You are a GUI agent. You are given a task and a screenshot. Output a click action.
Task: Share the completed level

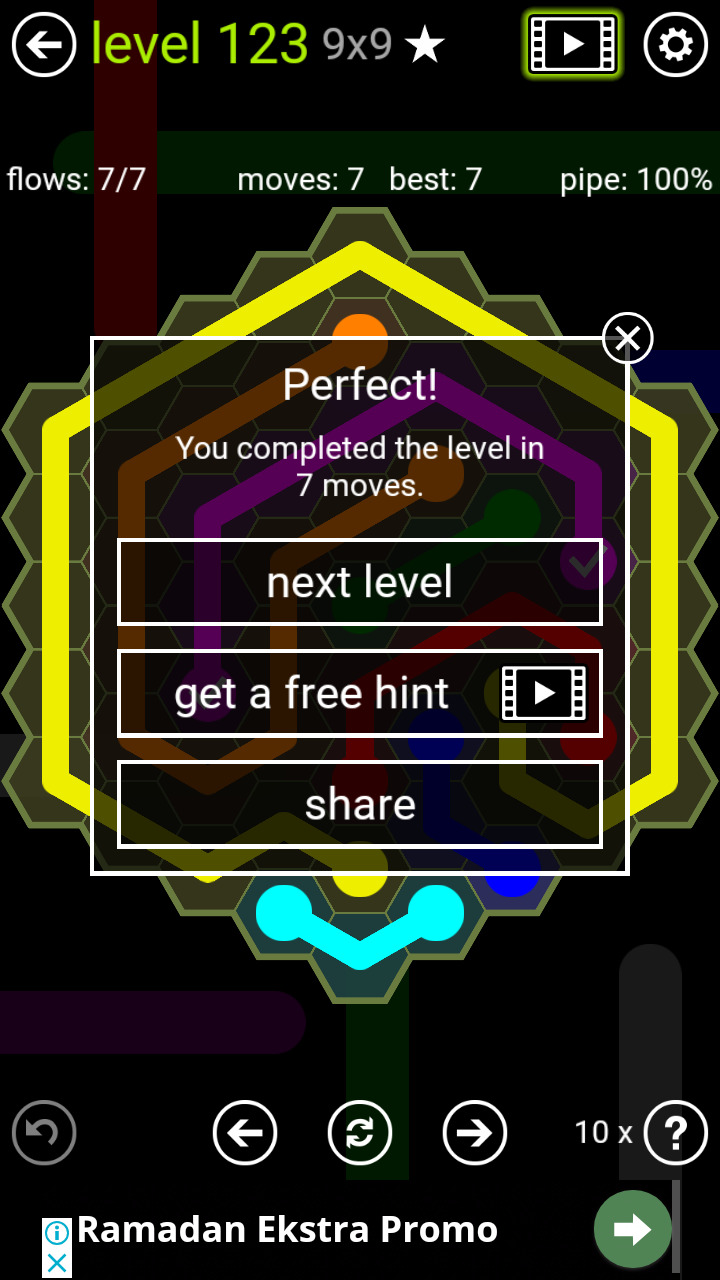(x=360, y=804)
